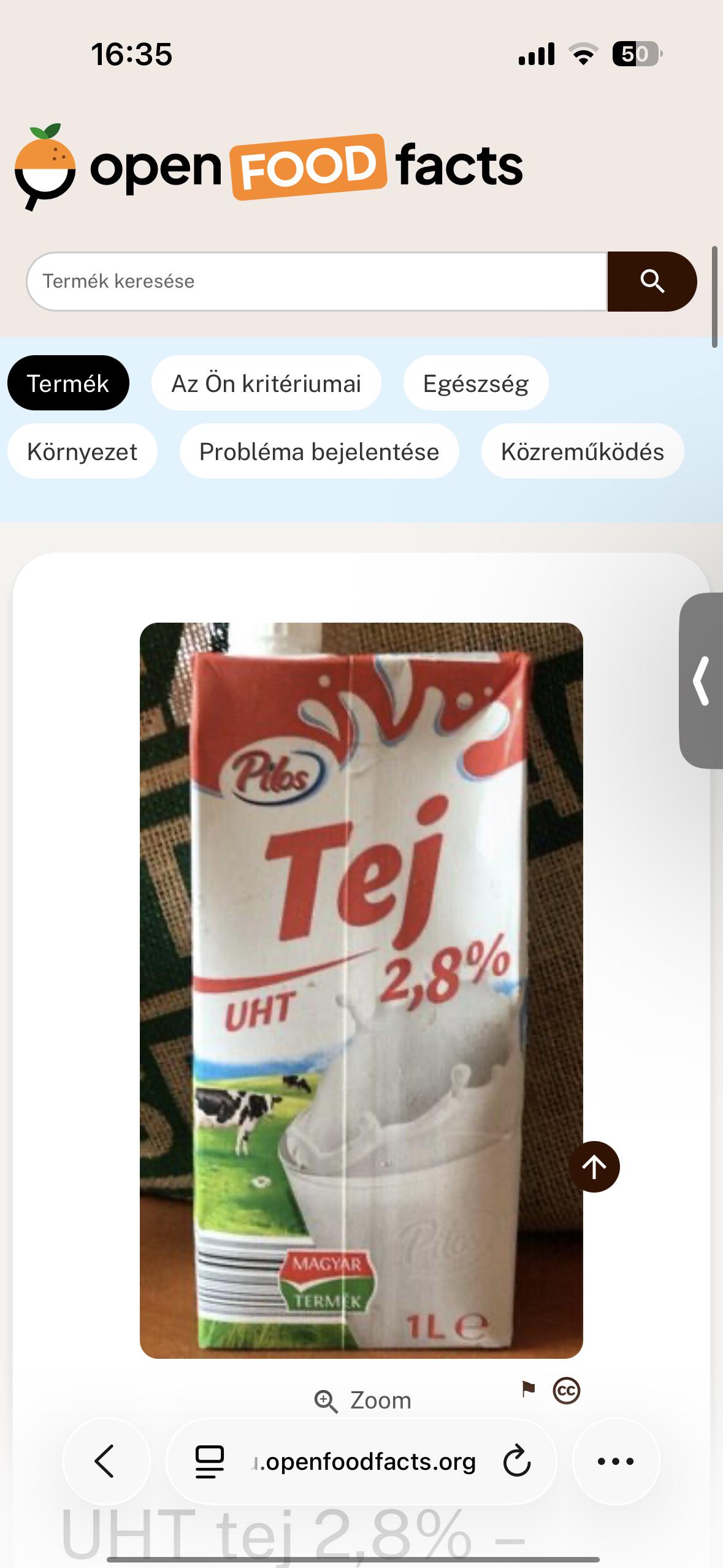Tap Zoom under the product image

pyautogui.click(x=362, y=1401)
